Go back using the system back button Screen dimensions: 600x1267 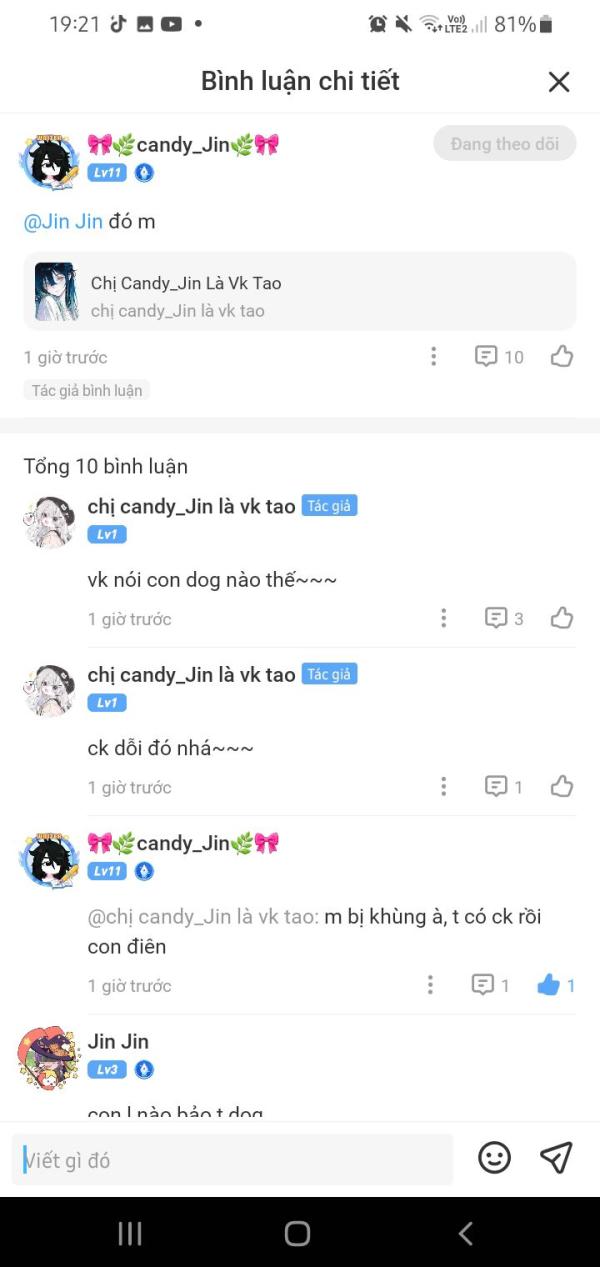(x=465, y=1233)
